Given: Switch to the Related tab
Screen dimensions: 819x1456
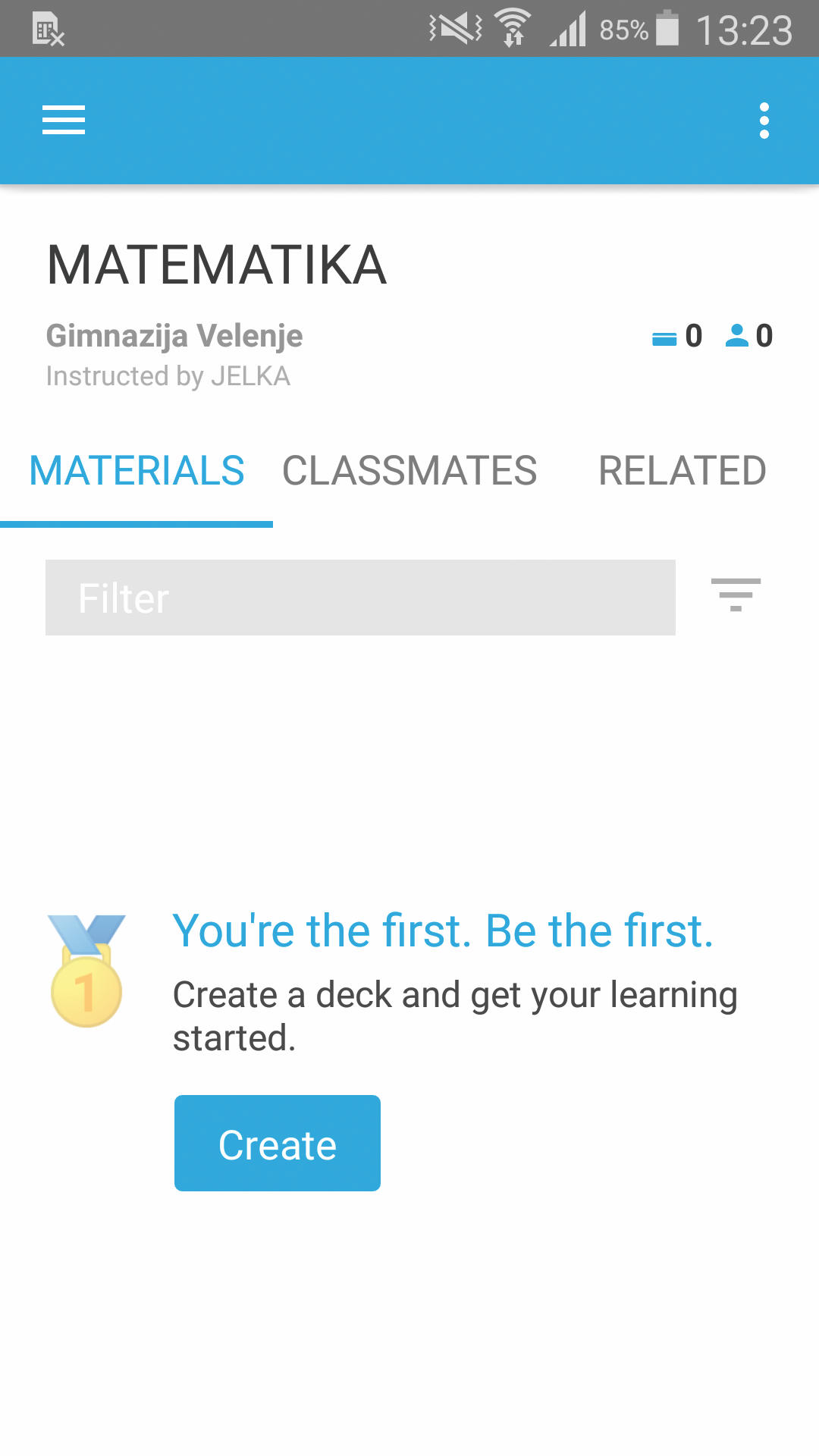Looking at the screenshot, I should [x=682, y=471].
